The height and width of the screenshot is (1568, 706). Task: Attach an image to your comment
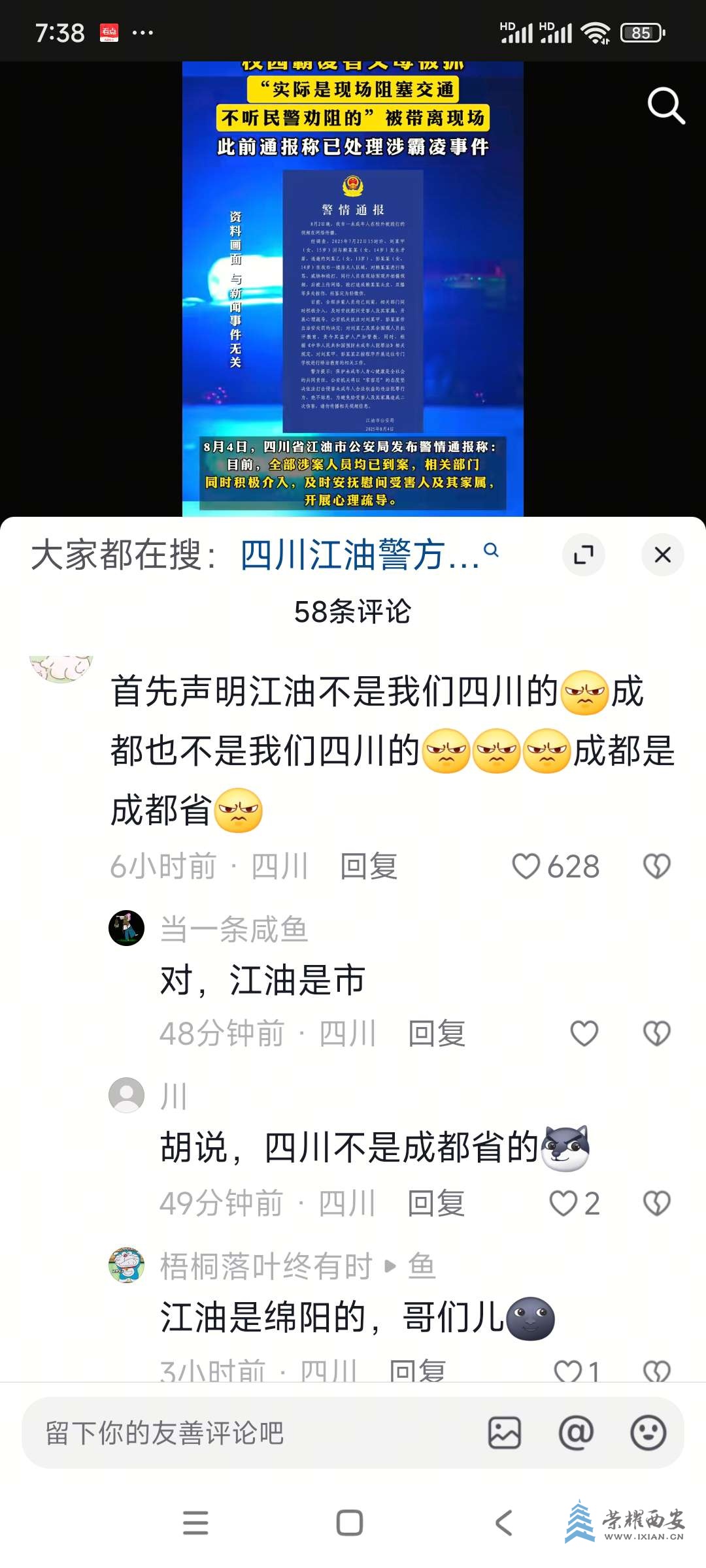(x=505, y=1433)
